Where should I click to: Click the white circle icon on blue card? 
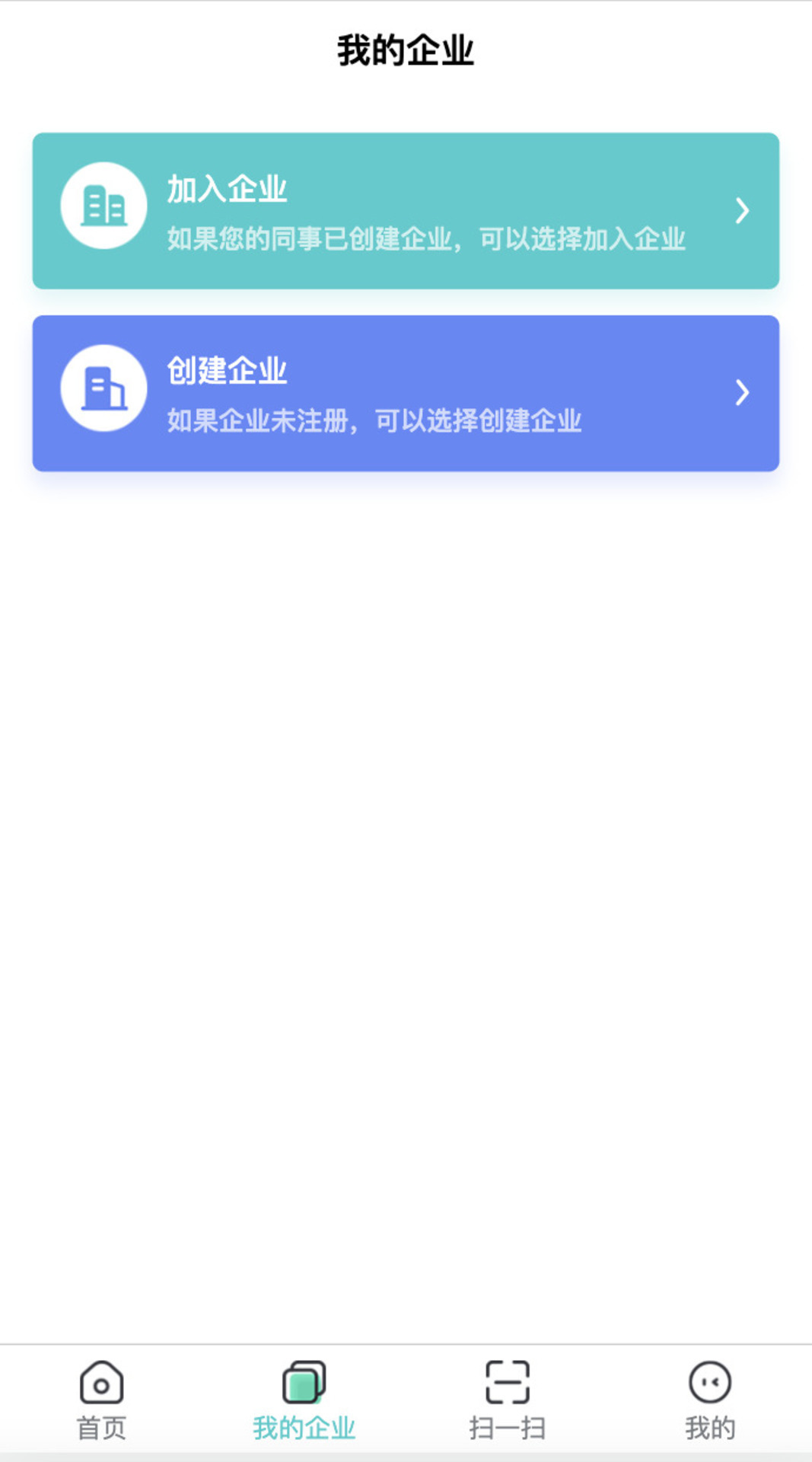tap(103, 388)
